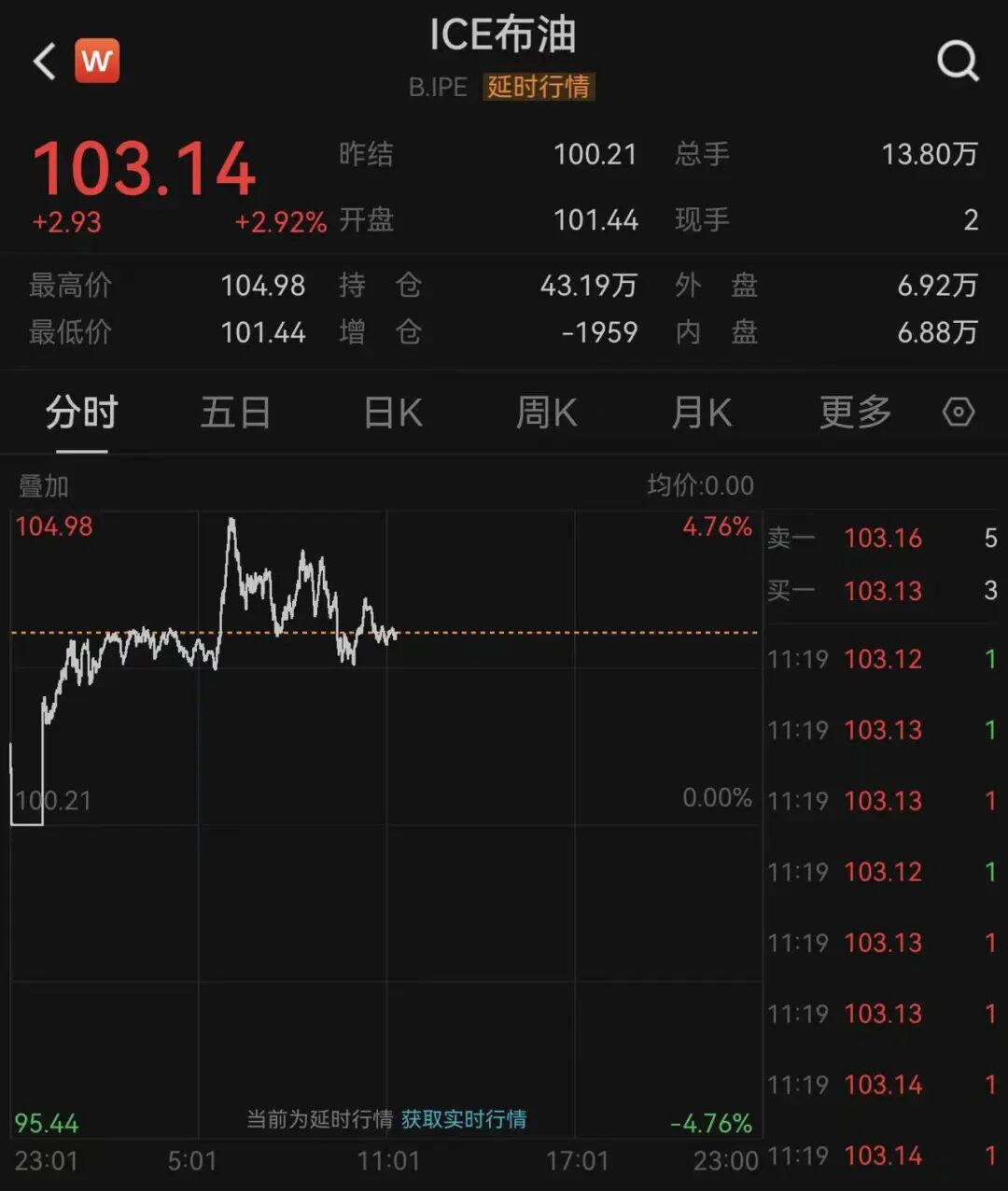Tap the 获取实时行情 link

pyautogui.click(x=464, y=1118)
